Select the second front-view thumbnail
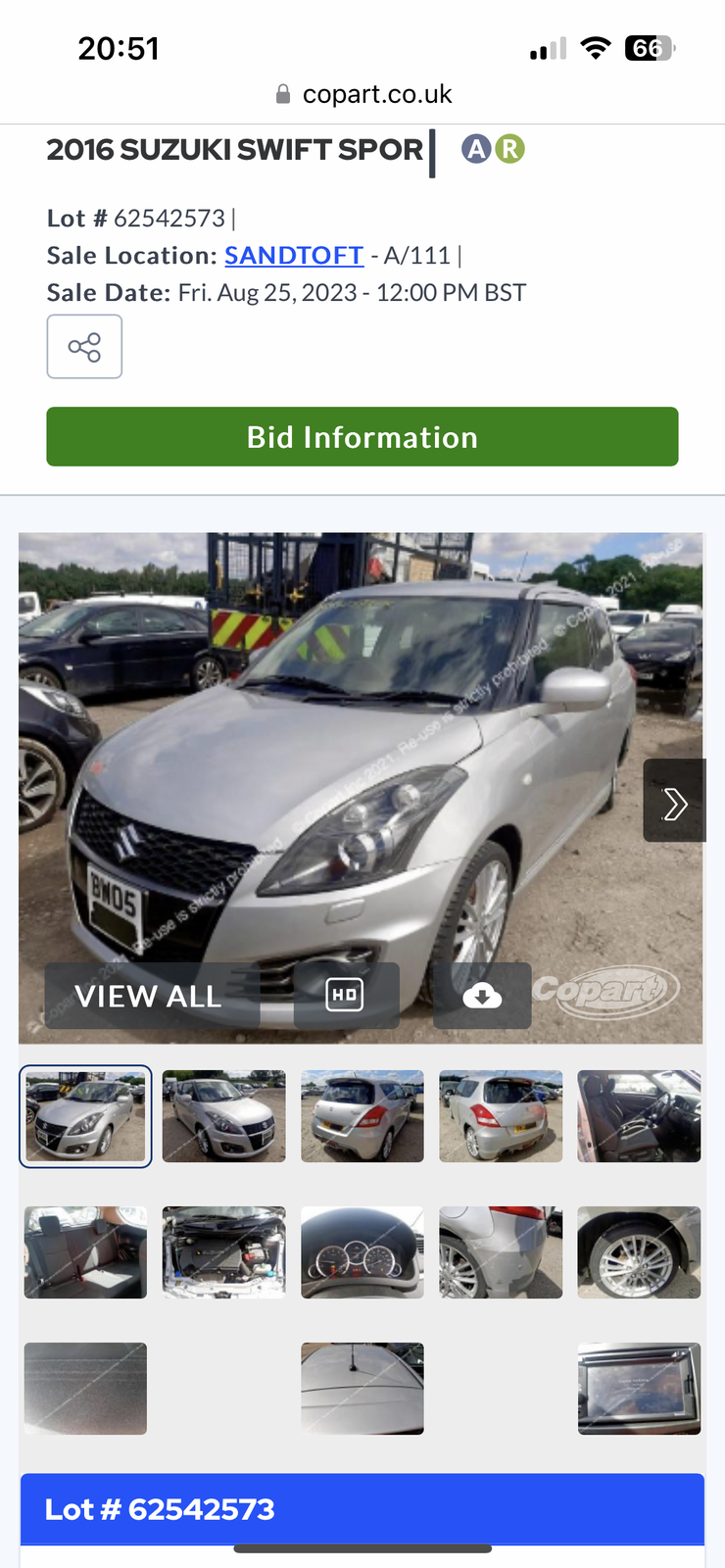 pyautogui.click(x=224, y=1116)
